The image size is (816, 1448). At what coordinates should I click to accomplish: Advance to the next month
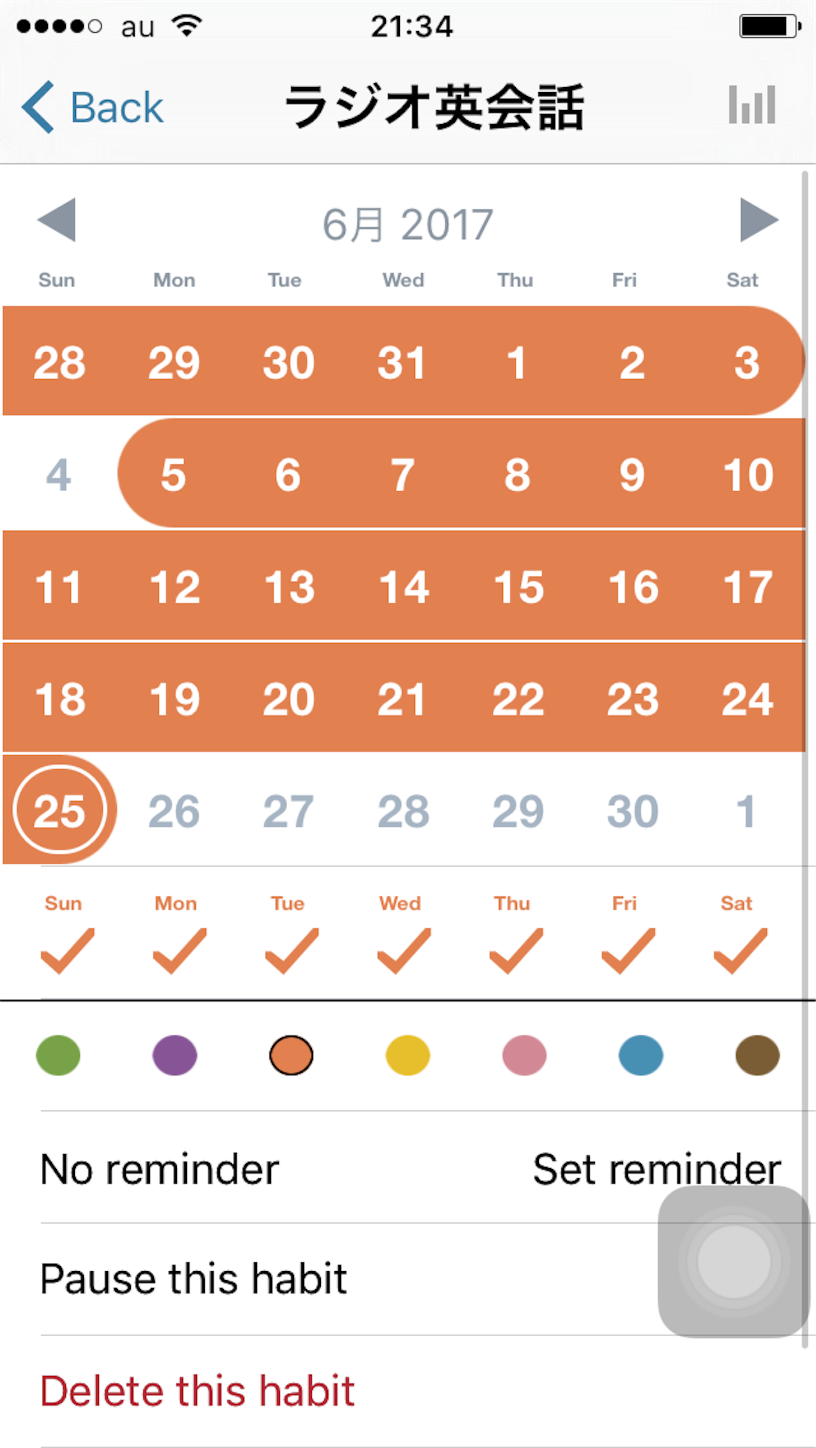[x=759, y=220]
